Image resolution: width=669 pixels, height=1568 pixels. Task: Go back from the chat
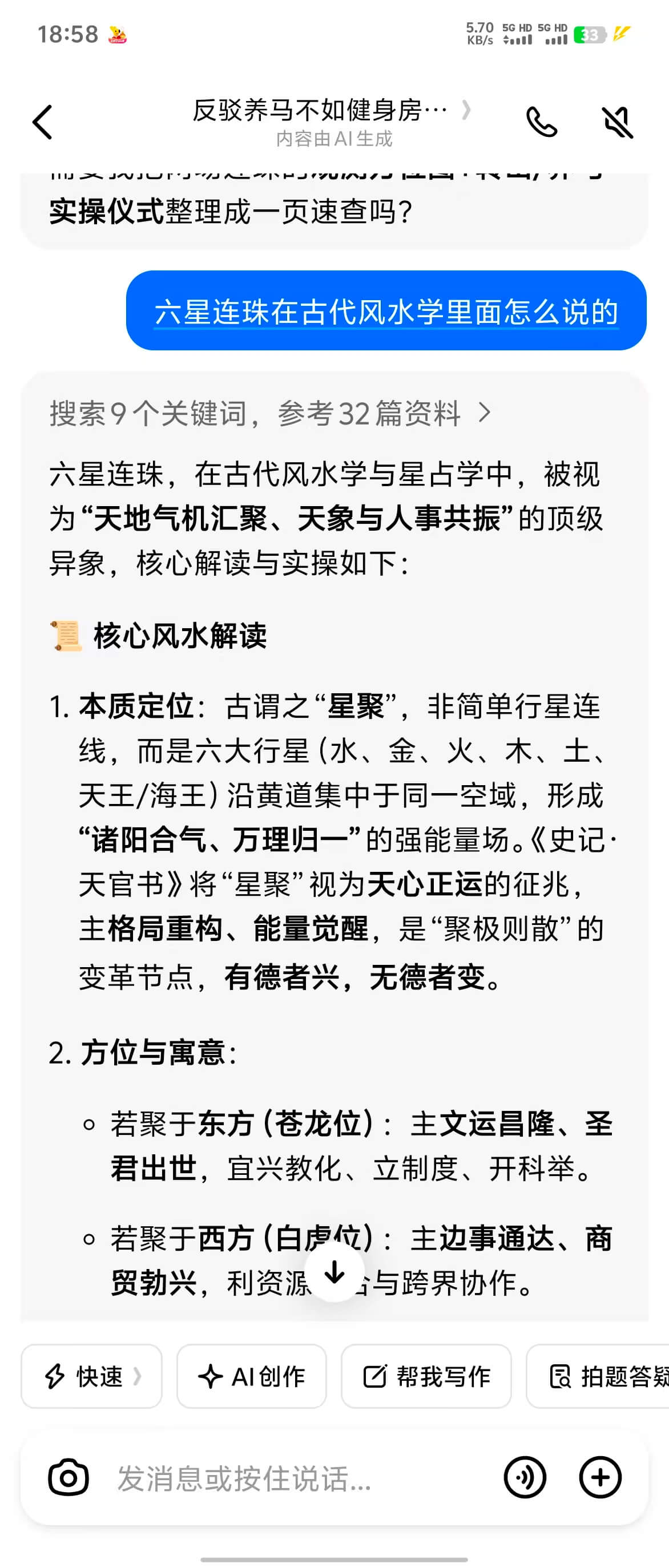point(43,122)
